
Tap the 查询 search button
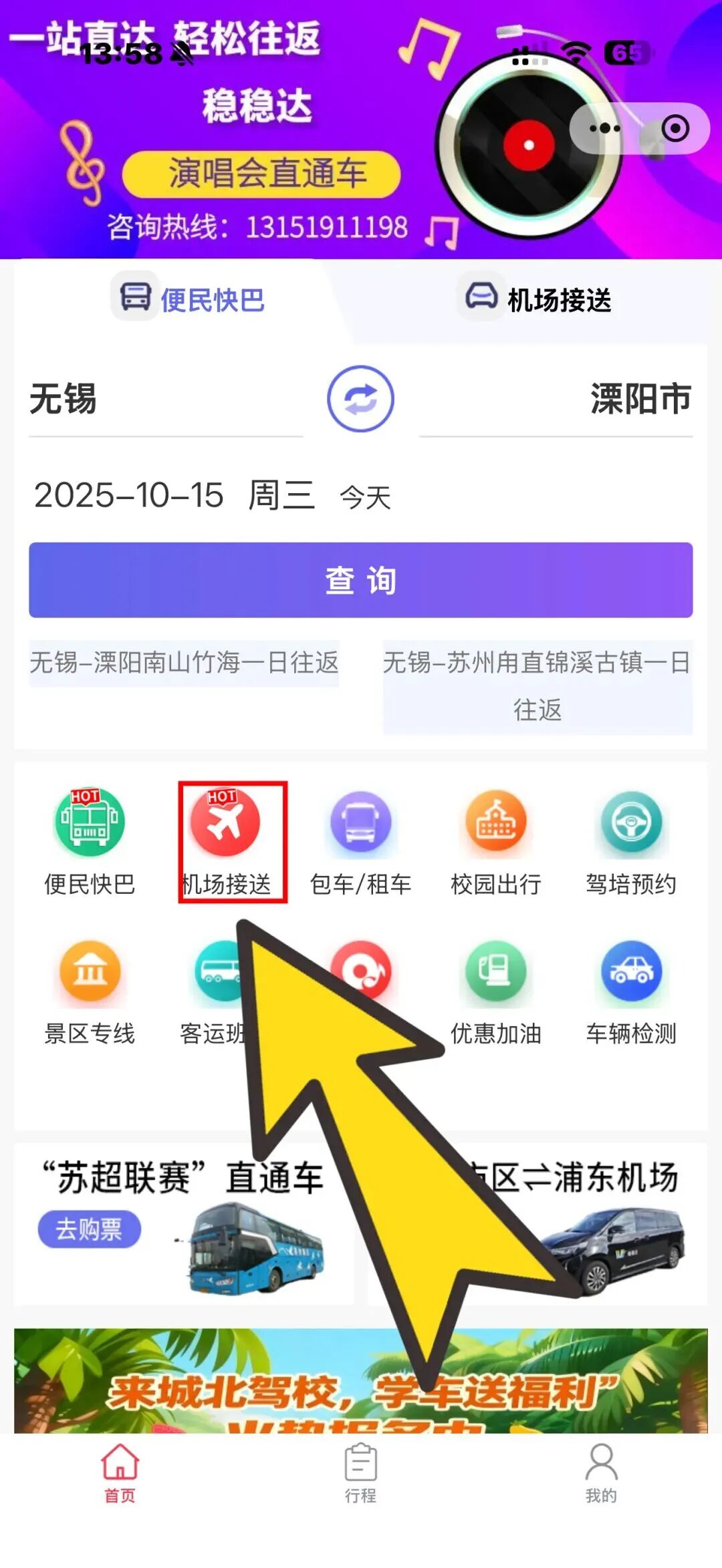(x=360, y=580)
